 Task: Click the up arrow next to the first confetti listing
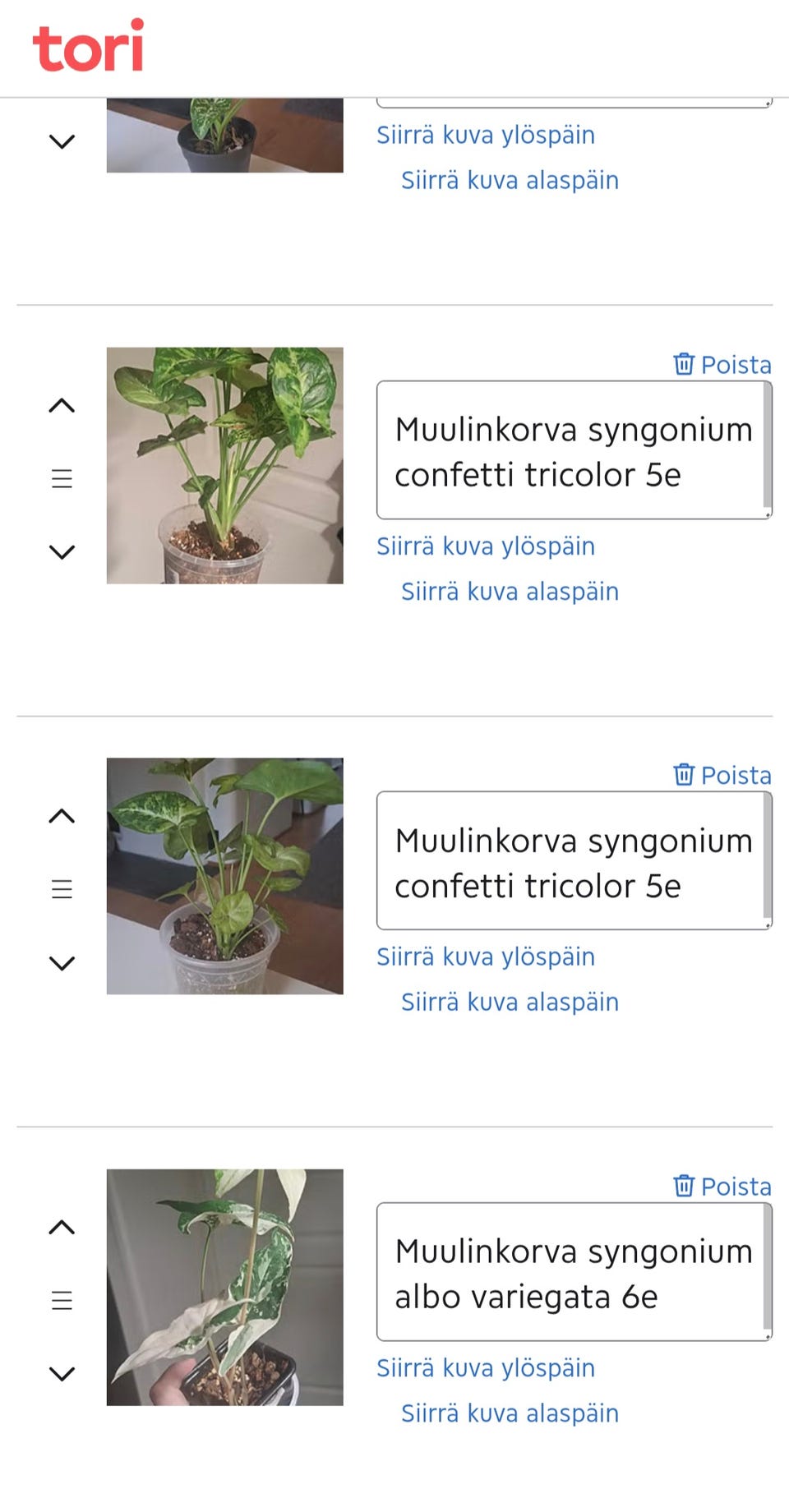(x=62, y=403)
